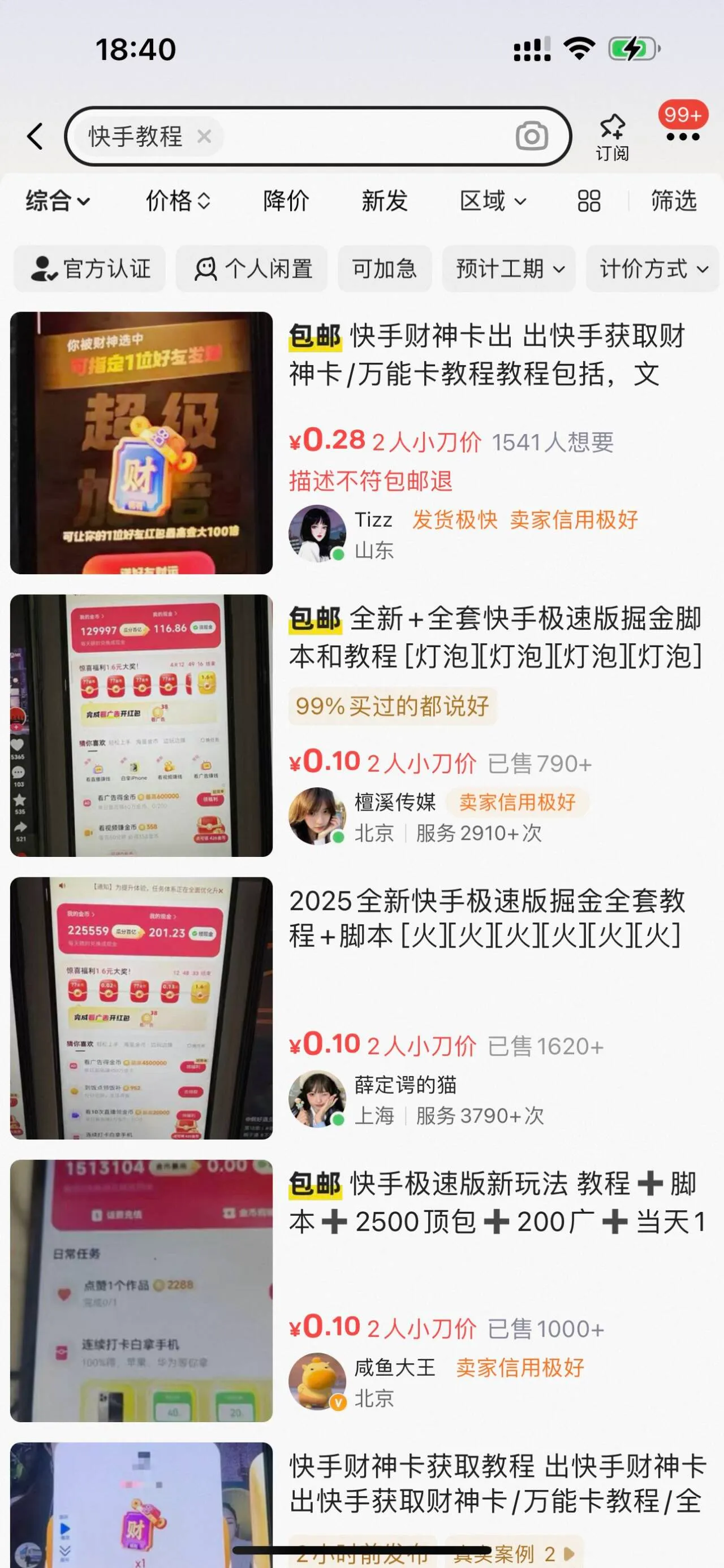Sort results by 价格
Image resolution: width=724 pixels, height=1568 pixels.
coord(178,200)
